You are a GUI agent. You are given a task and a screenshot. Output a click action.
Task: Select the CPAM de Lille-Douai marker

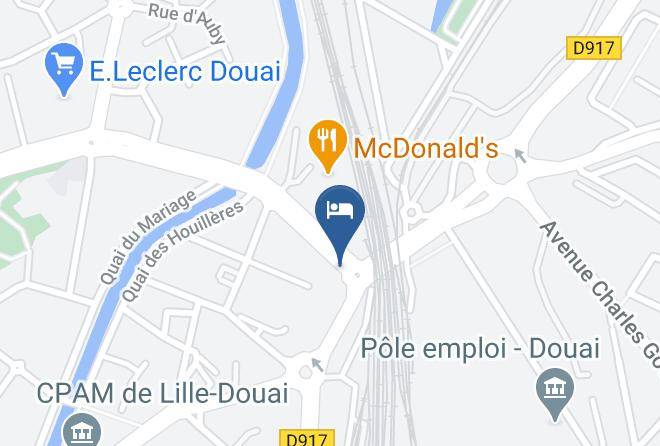tap(82, 430)
